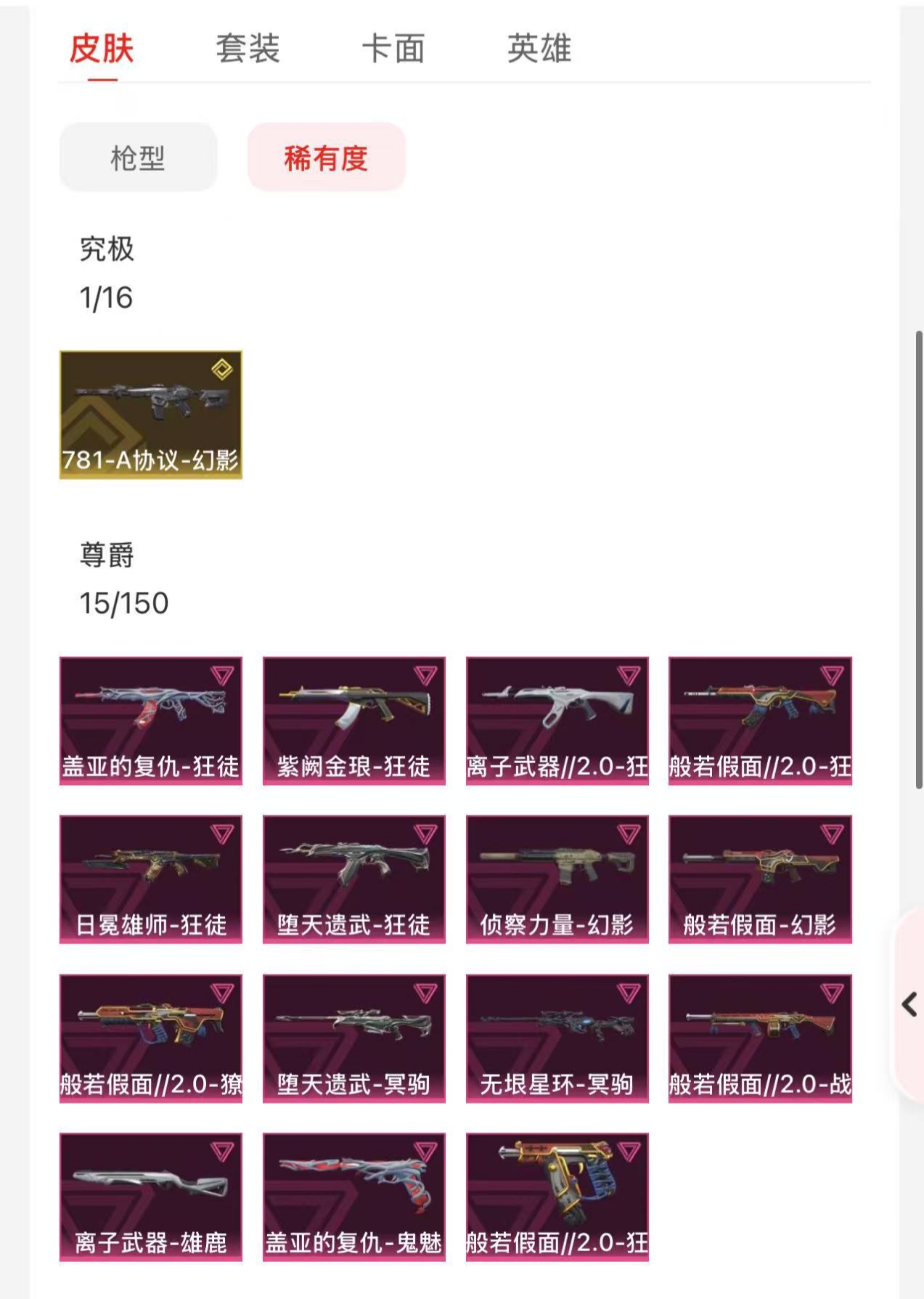View the 侦察力量-幻影 skin

pos(557,879)
